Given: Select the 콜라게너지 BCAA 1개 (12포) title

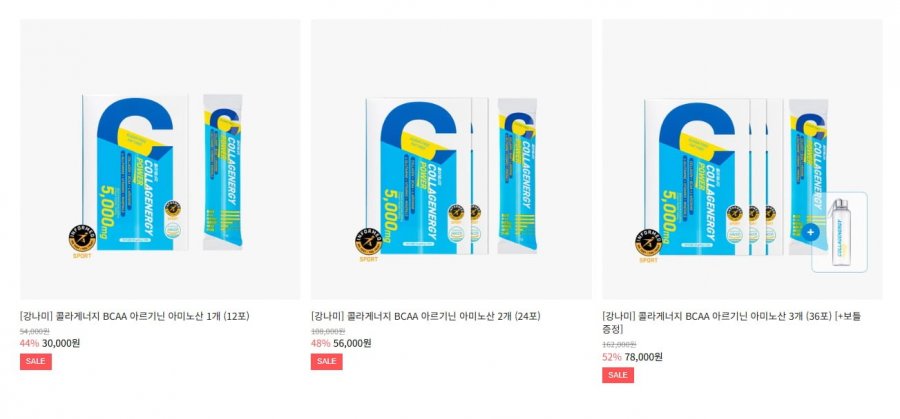Looking at the screenshot, I should tap(135, 316).
